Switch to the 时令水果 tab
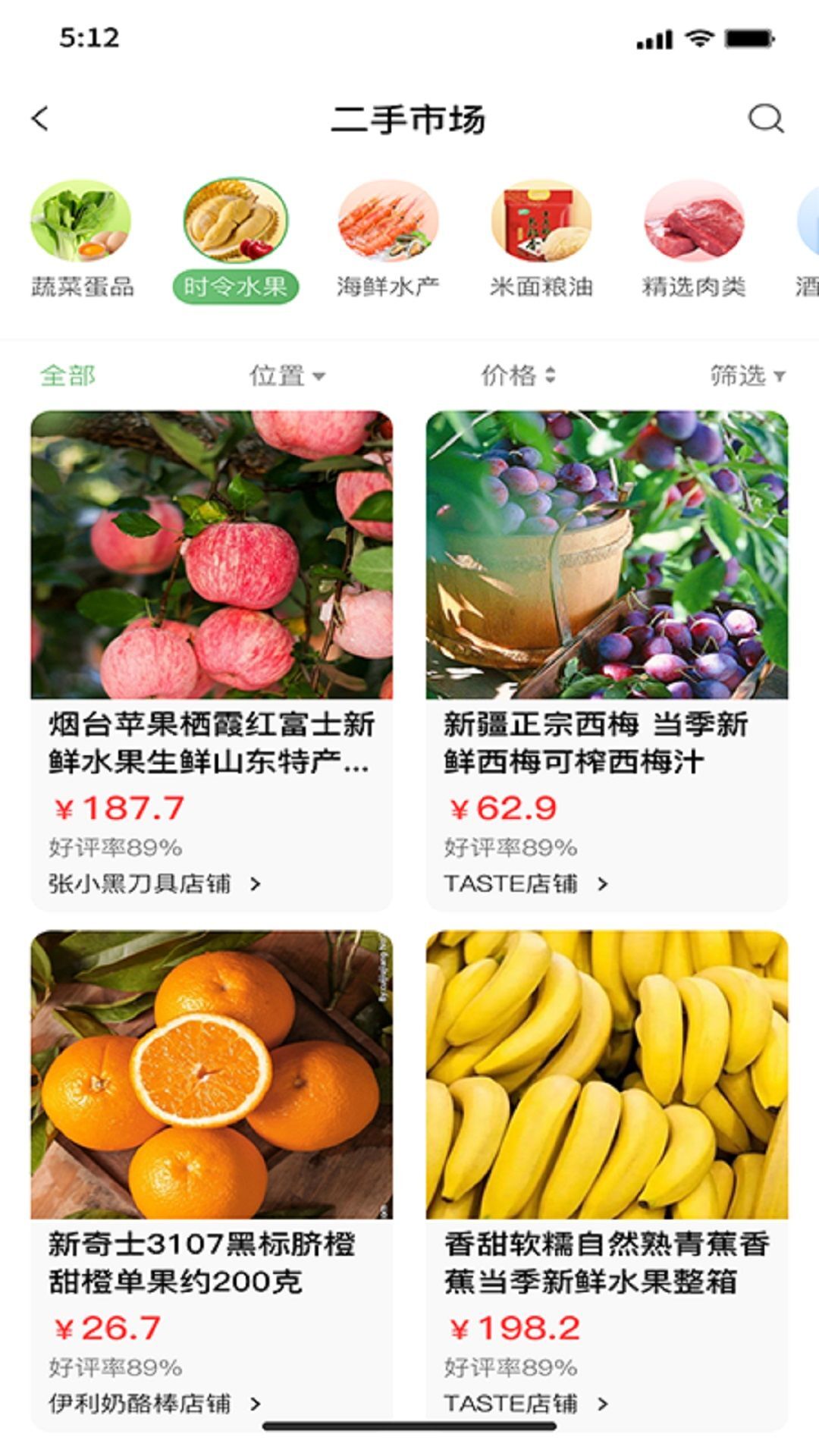Viewport: 819px width, 1456px height. pos(236,285)
